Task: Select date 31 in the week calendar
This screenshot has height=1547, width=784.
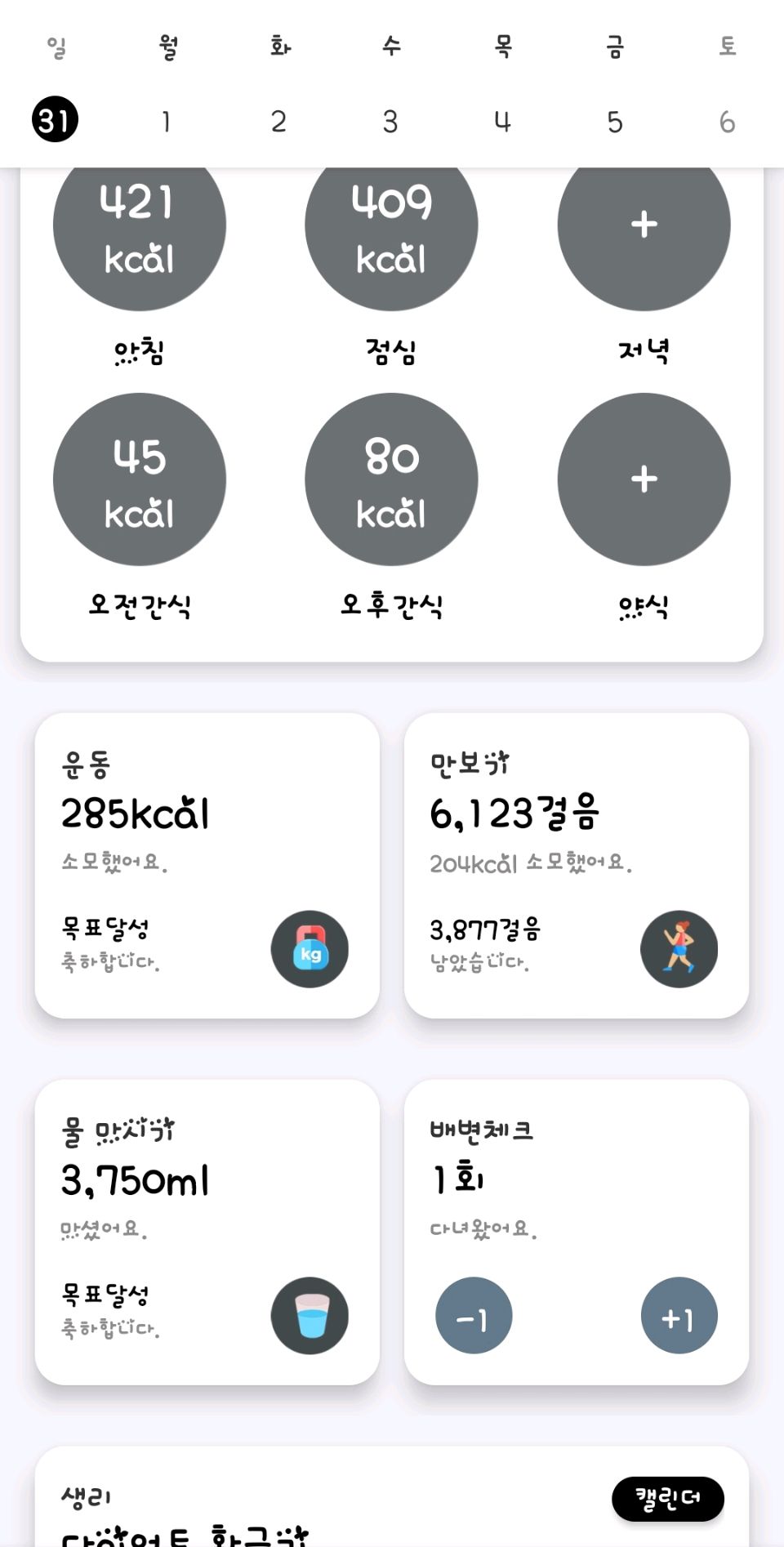Action: coord(55,120)
